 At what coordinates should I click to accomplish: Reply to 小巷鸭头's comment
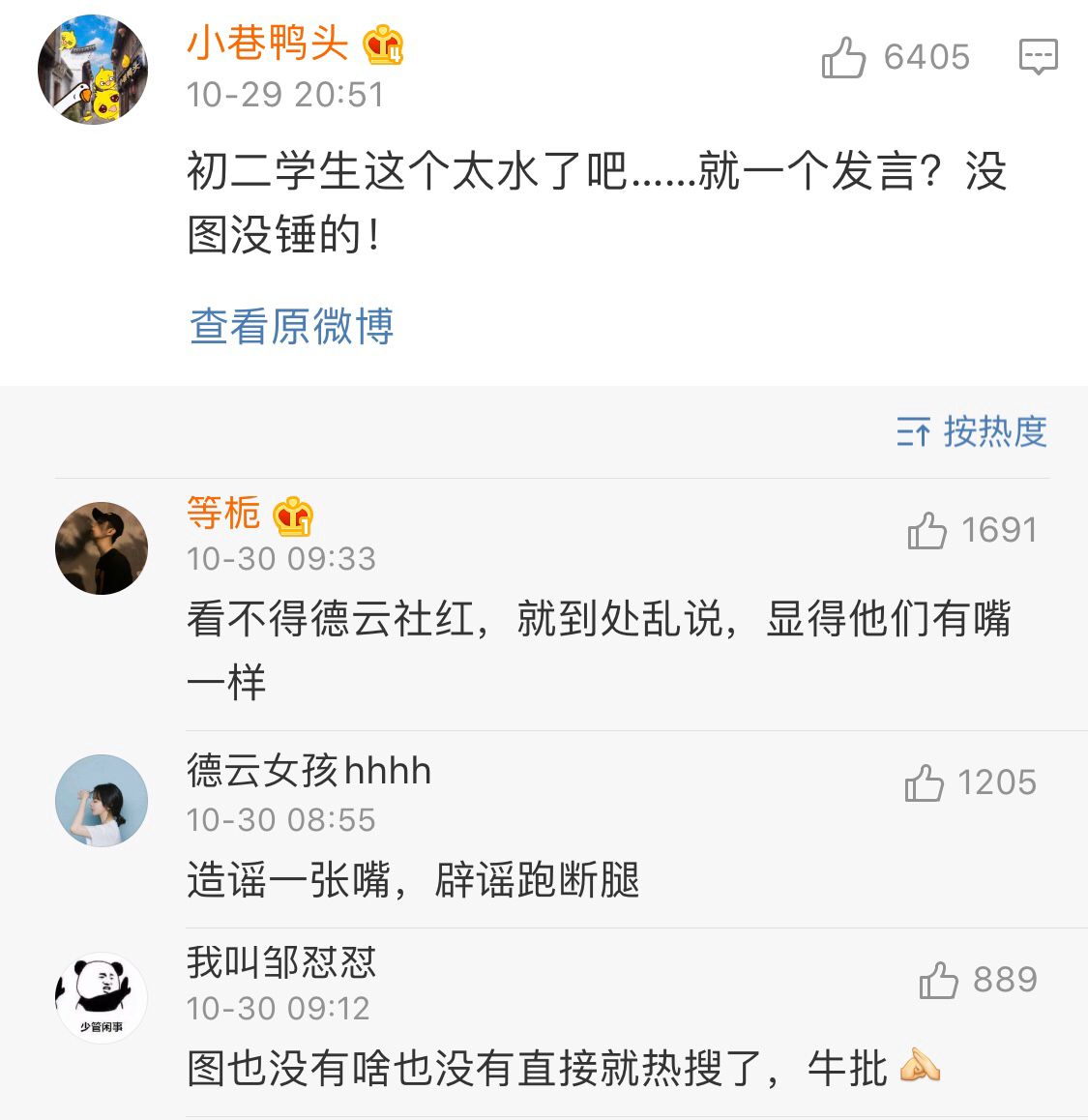(1039, 57)
